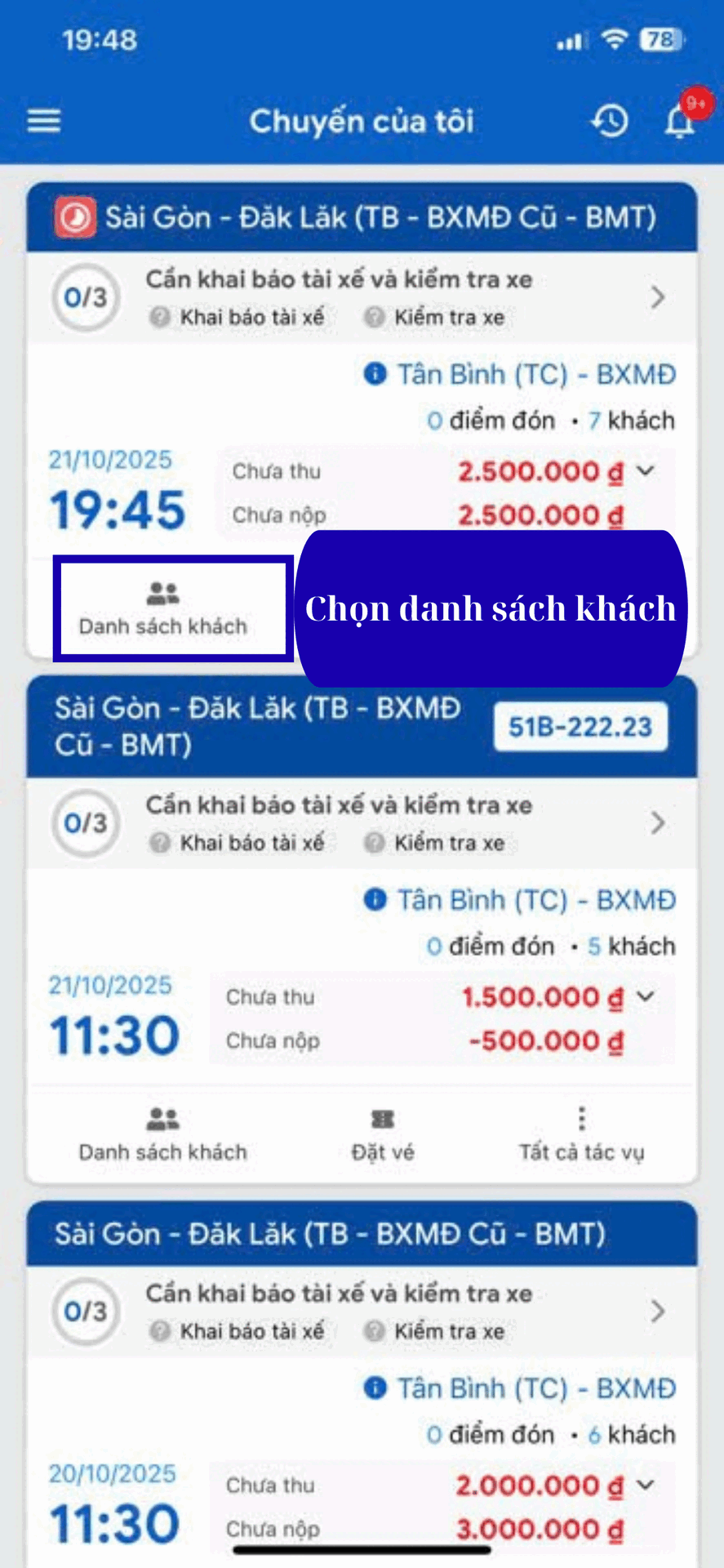724x1568 pixels.
Task: Expand the 2.000.000 đ Chưa thu details
Action: click(x=646, y=1485)
